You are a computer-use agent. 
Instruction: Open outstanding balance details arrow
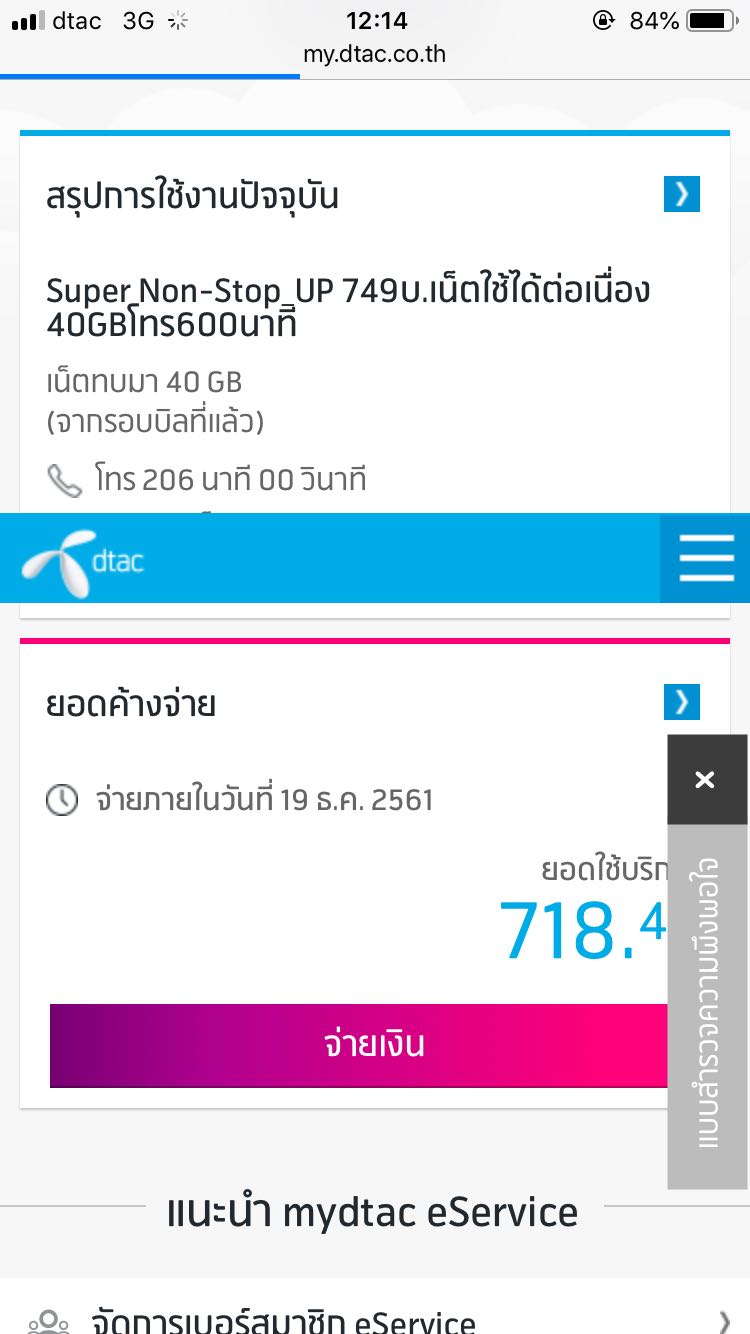682,702
